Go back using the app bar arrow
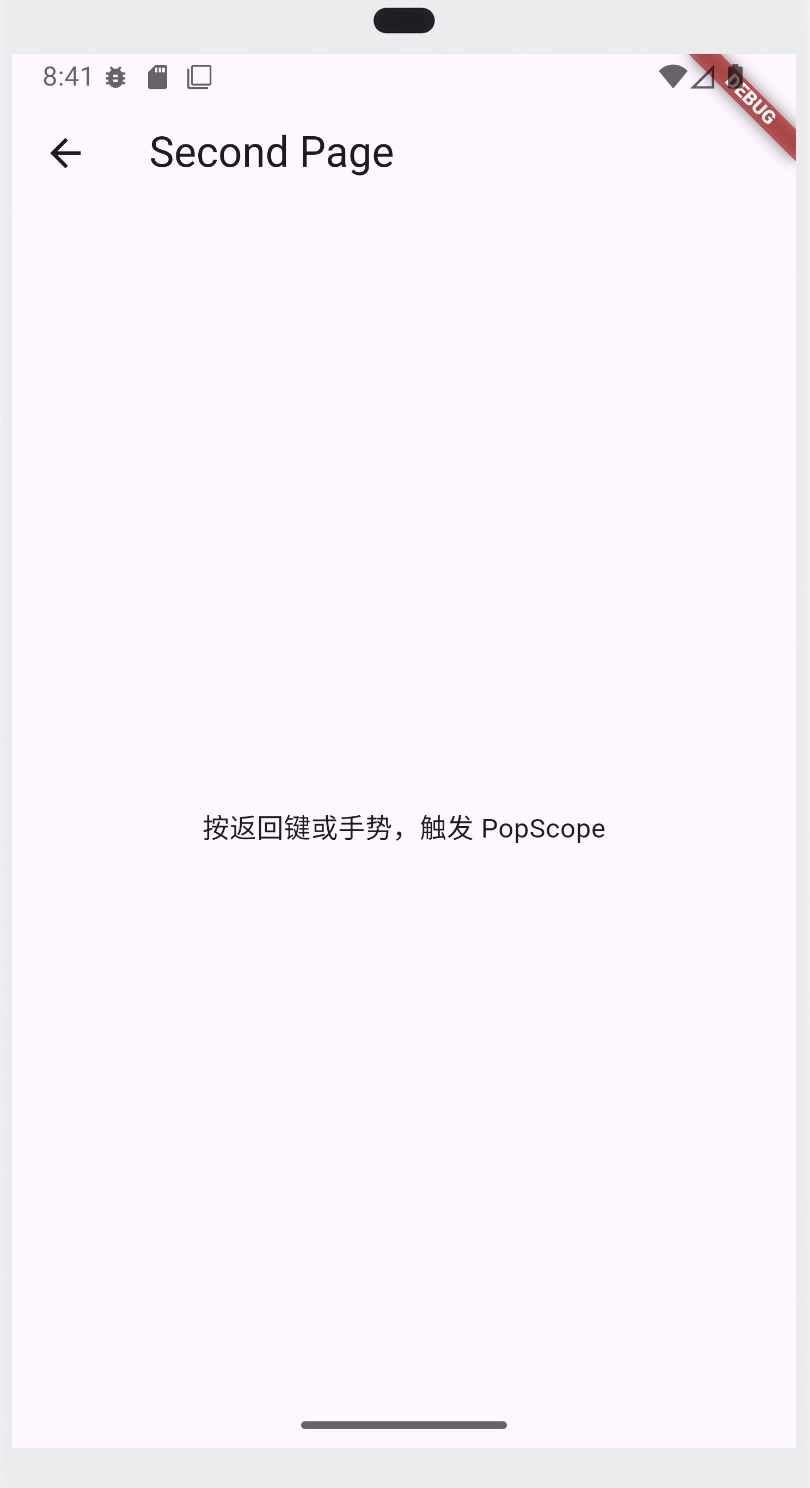The image size is (810, 1488). [66, 153]
